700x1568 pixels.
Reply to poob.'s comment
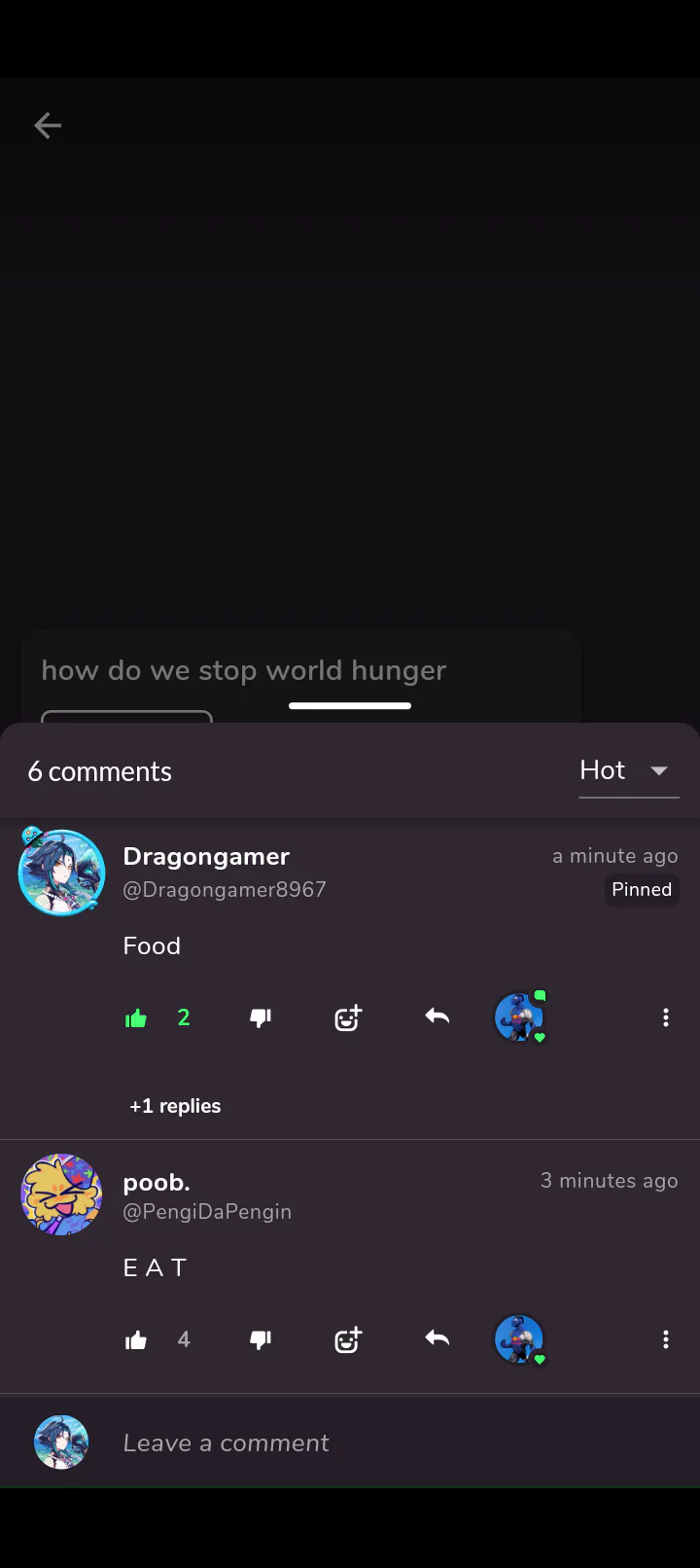click(437, 1339)
